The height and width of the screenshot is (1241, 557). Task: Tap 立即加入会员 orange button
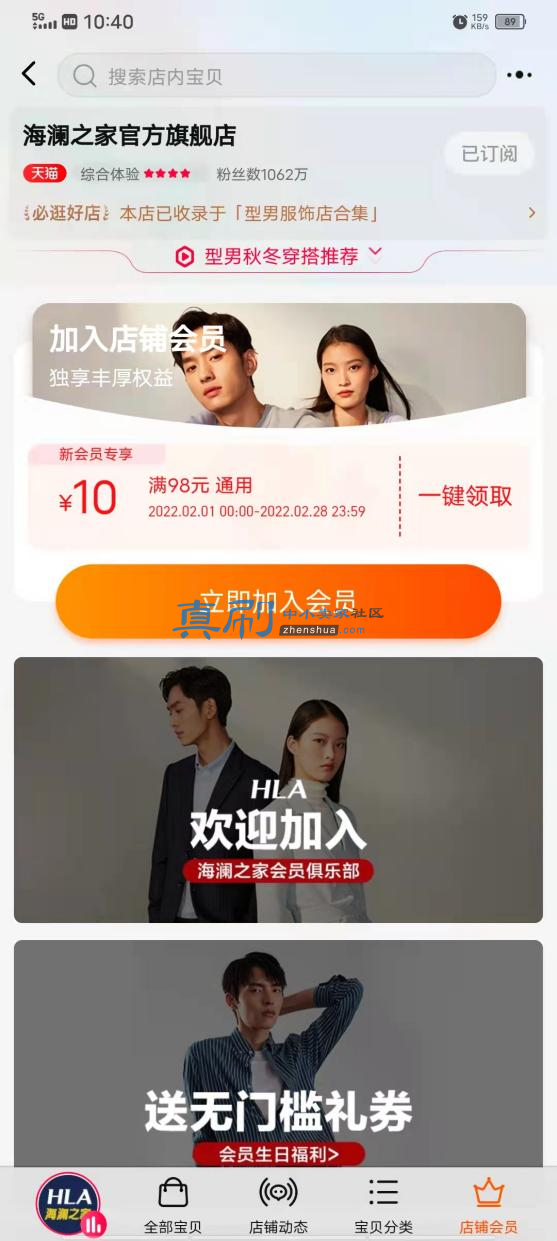point(278,601)
